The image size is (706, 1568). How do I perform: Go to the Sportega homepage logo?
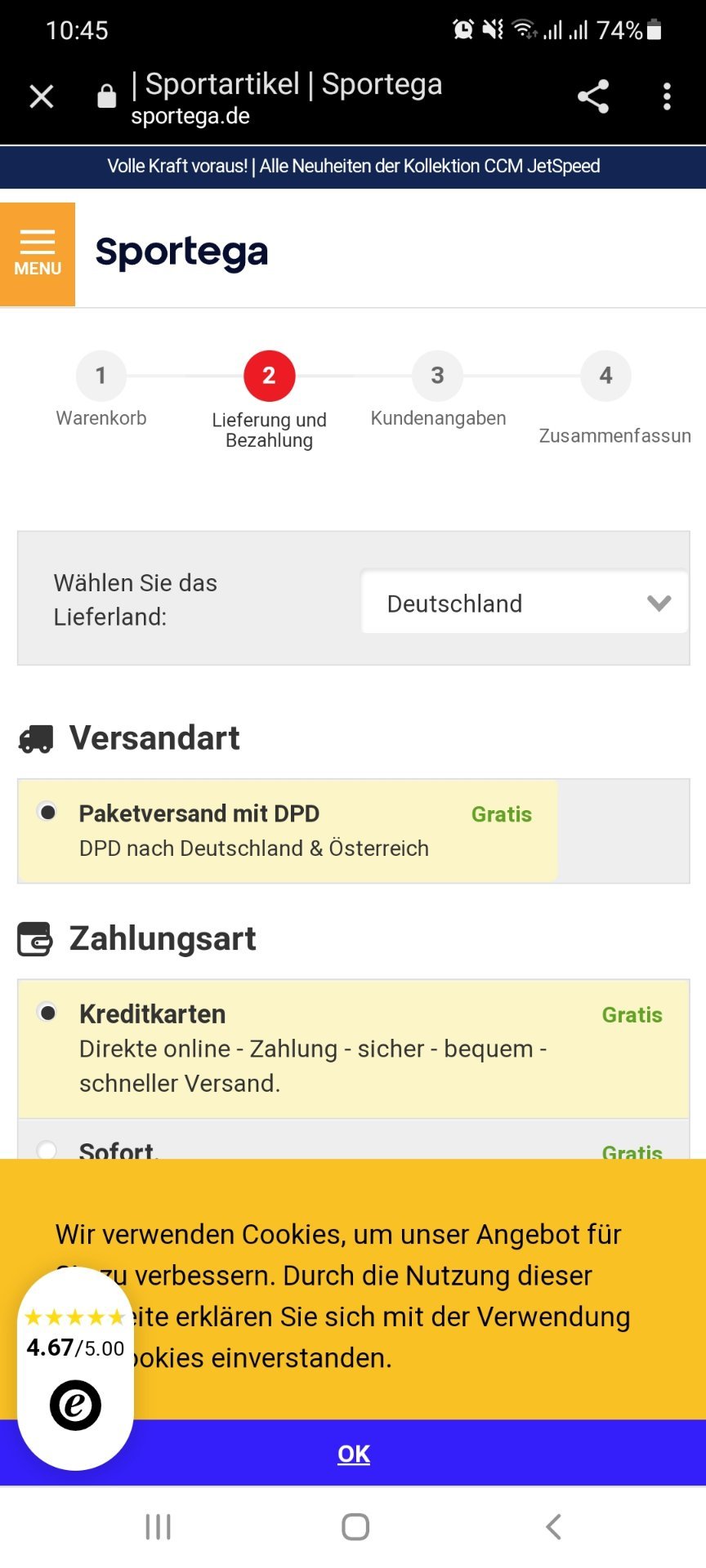181,252
